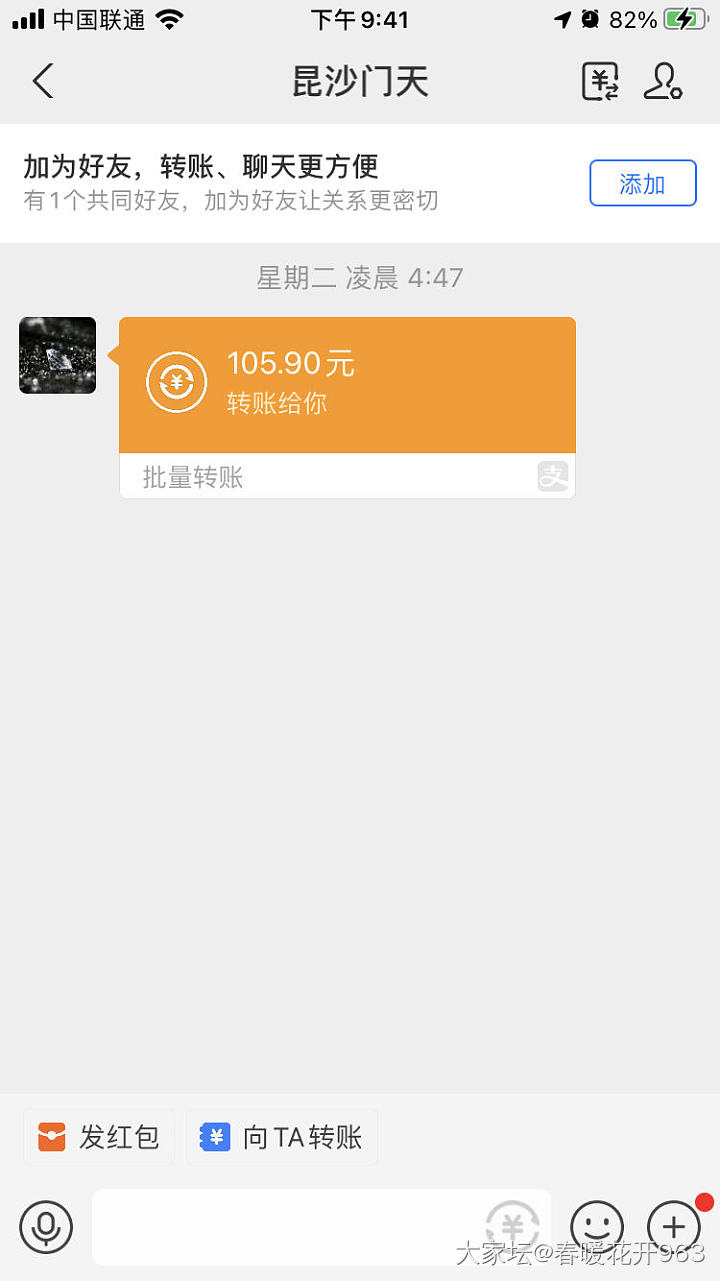720x1281 pixels.
Task: Open the plus attachments menu
Action: [674, 1226]
